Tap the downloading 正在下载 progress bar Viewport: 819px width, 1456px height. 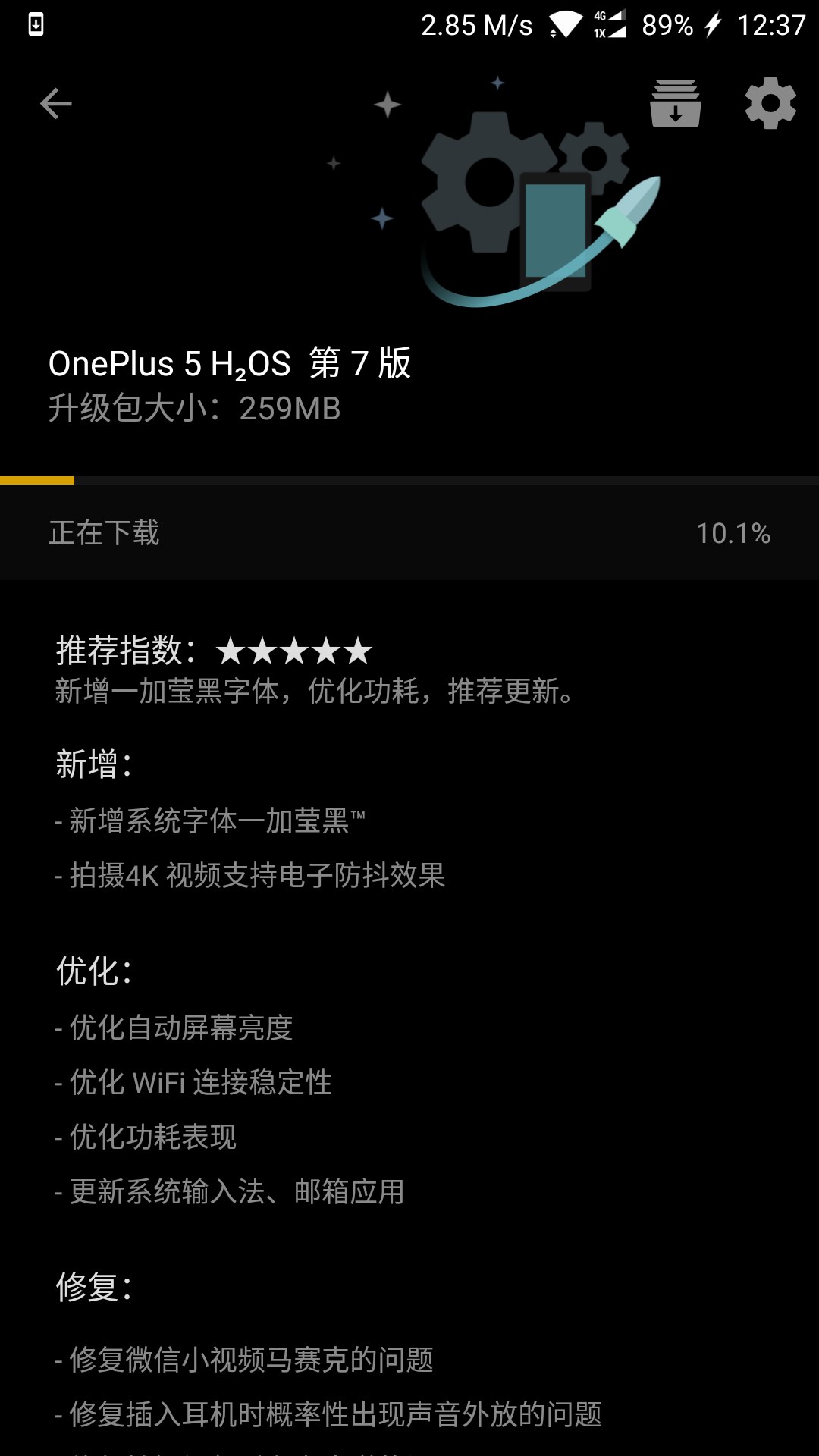(x=409, y=532)
